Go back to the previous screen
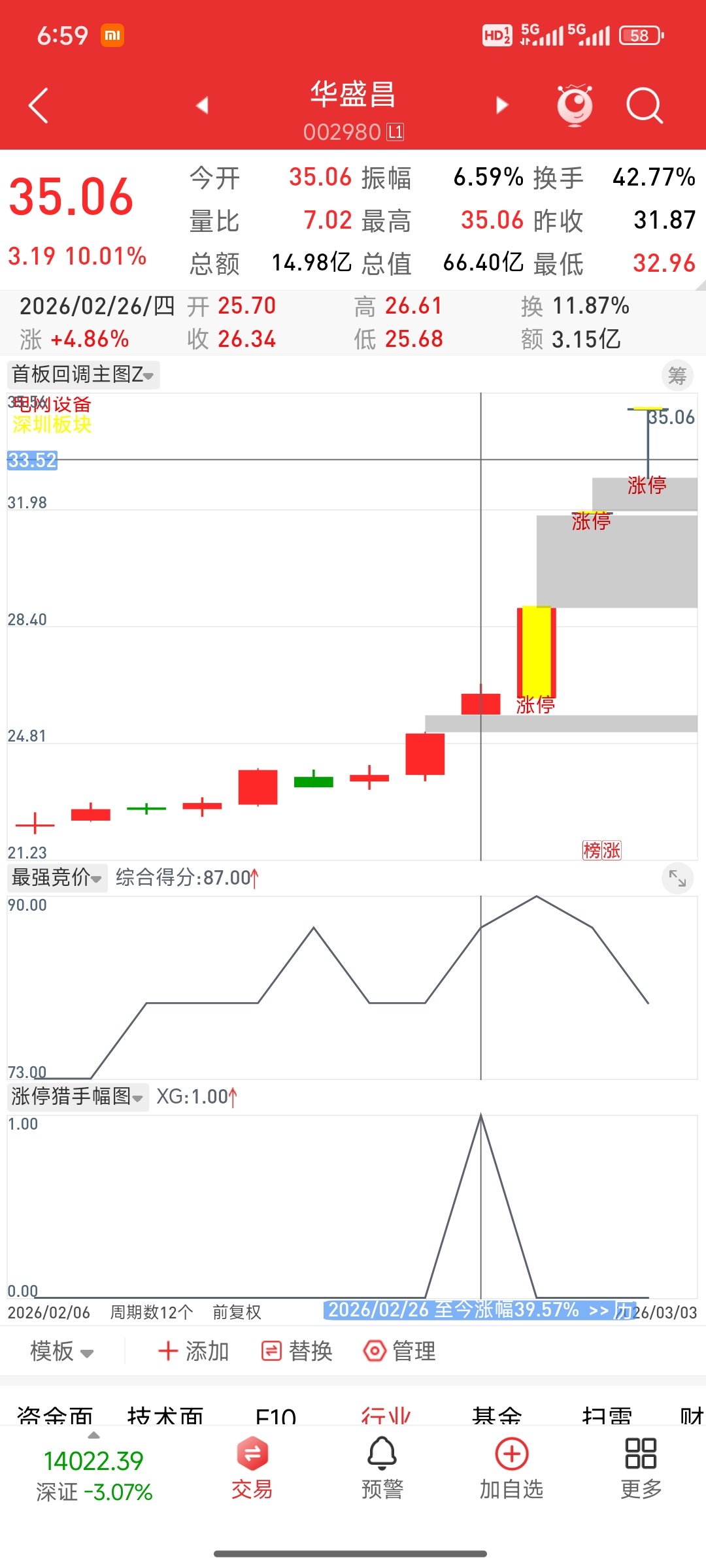Screen dimensions: 706x1568 tap(39, 106)
